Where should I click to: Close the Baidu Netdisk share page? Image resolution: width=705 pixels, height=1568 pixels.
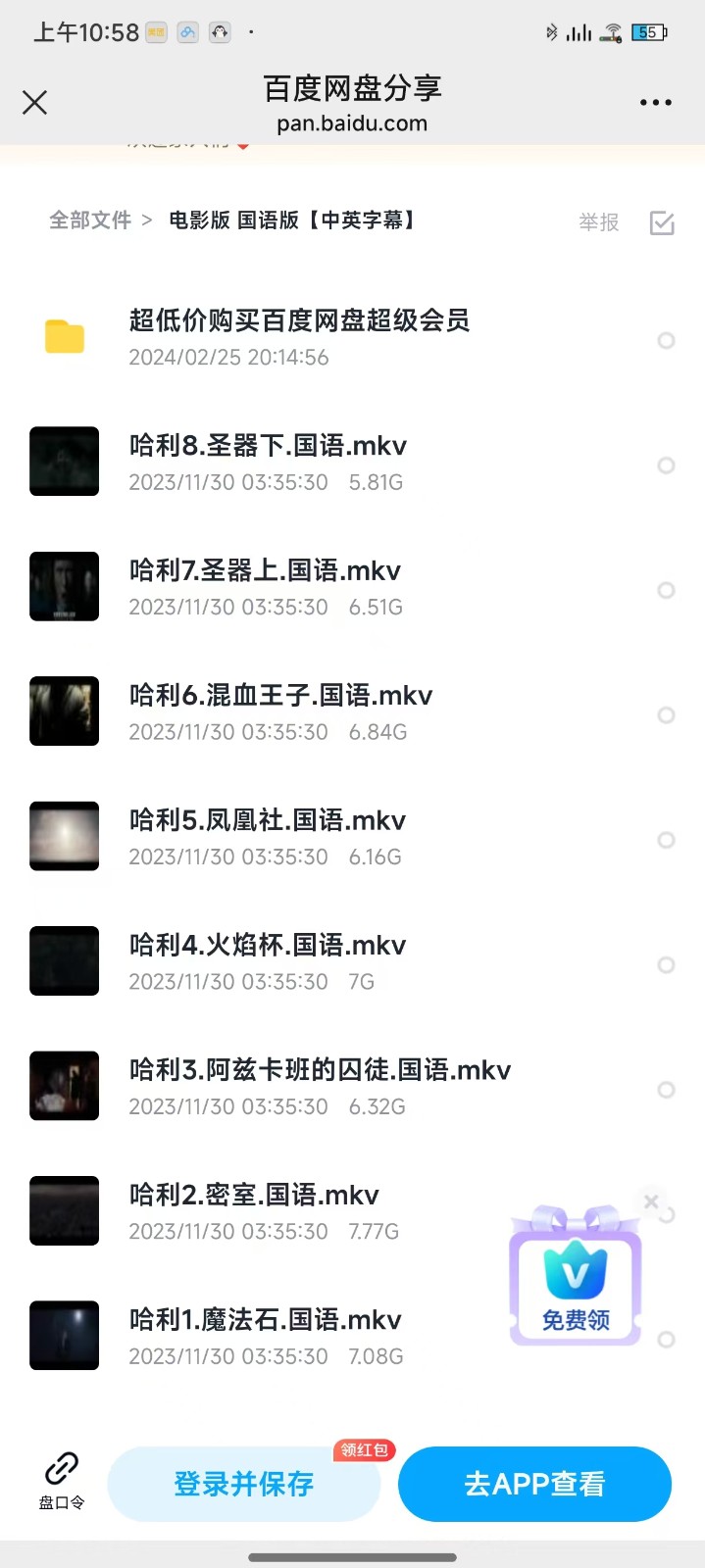(x=35, y=103)
